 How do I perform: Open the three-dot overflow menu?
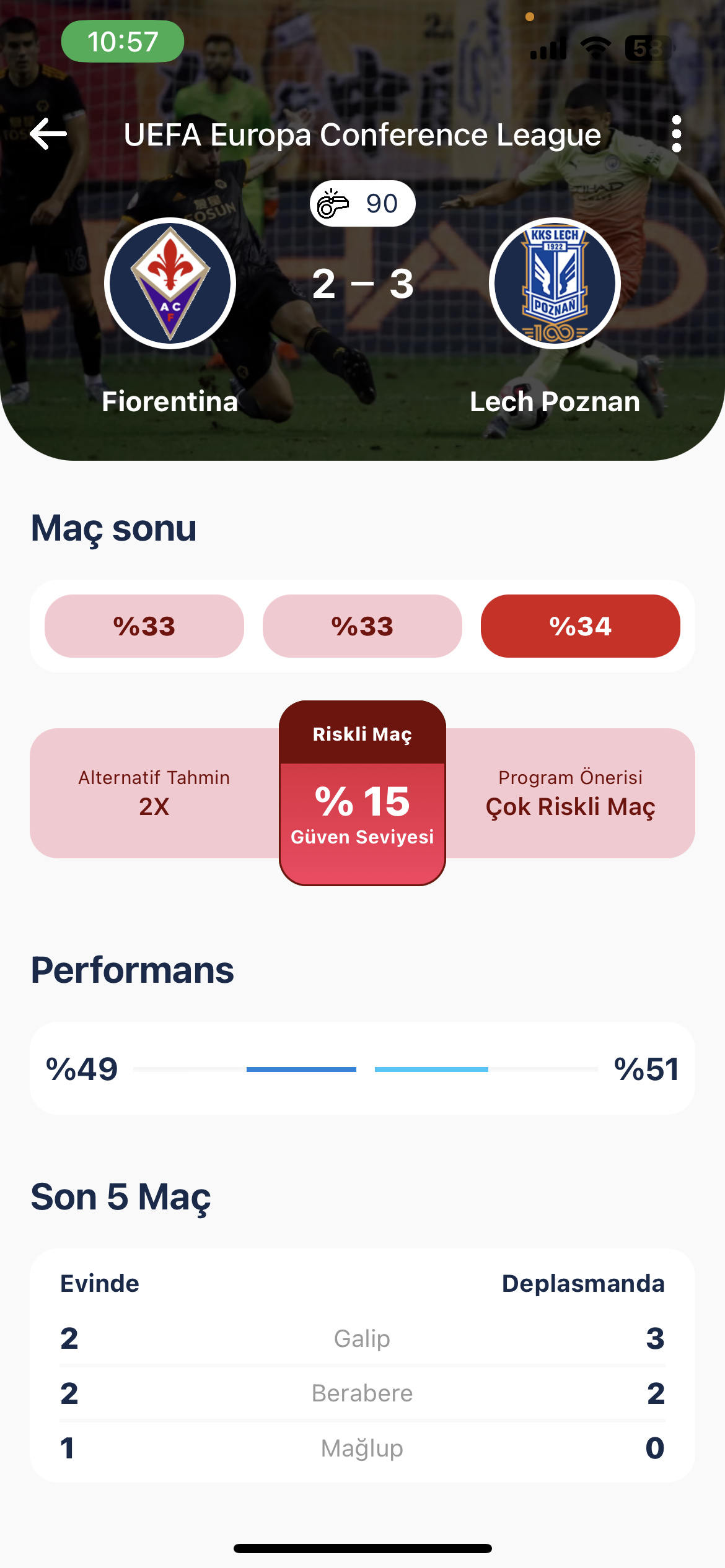pyautogui.click(x=676, y=134)
